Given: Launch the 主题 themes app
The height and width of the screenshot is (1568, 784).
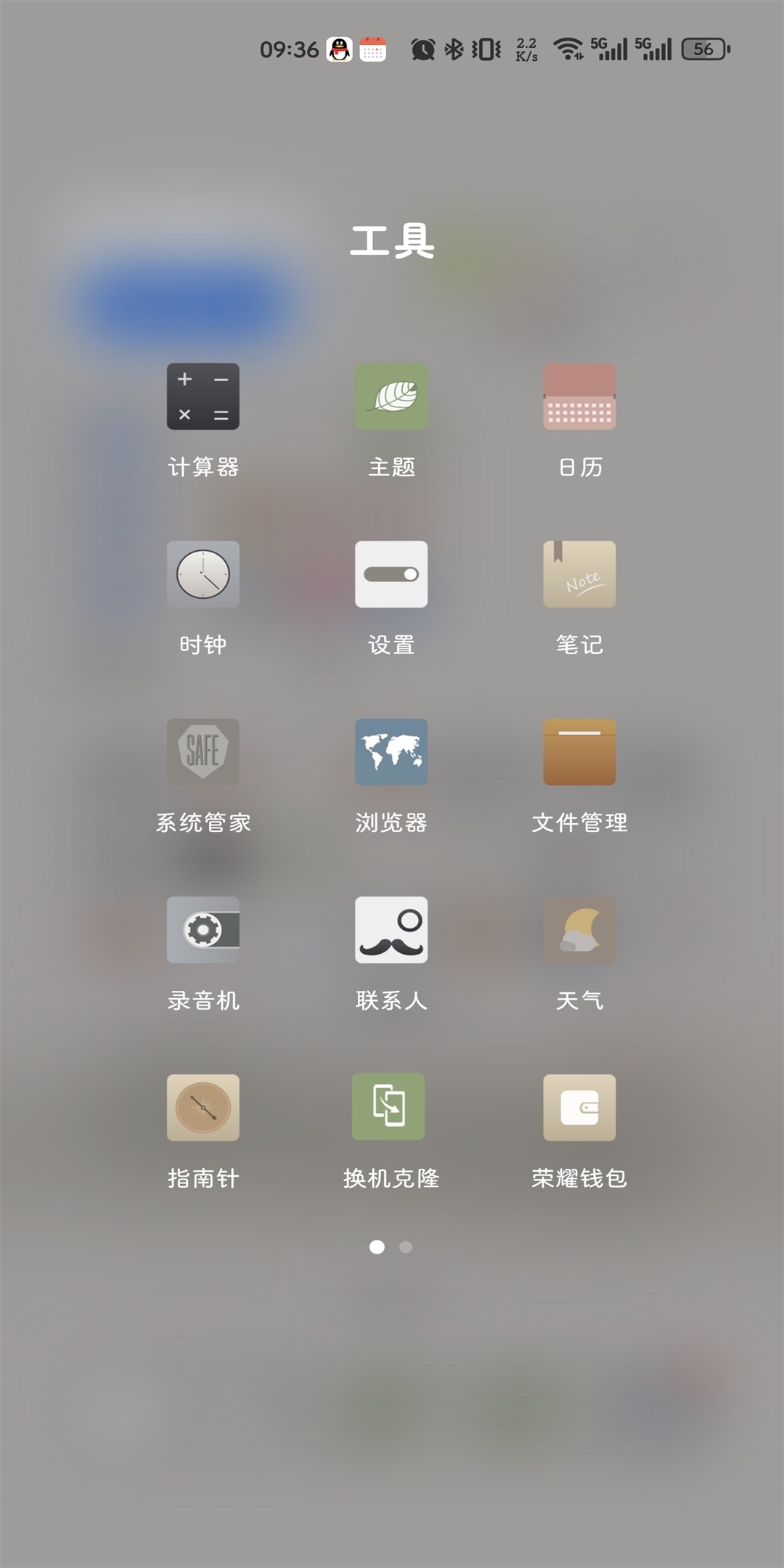Looking at the screenshot, I should pyautogui.click(x=391, y=396).
